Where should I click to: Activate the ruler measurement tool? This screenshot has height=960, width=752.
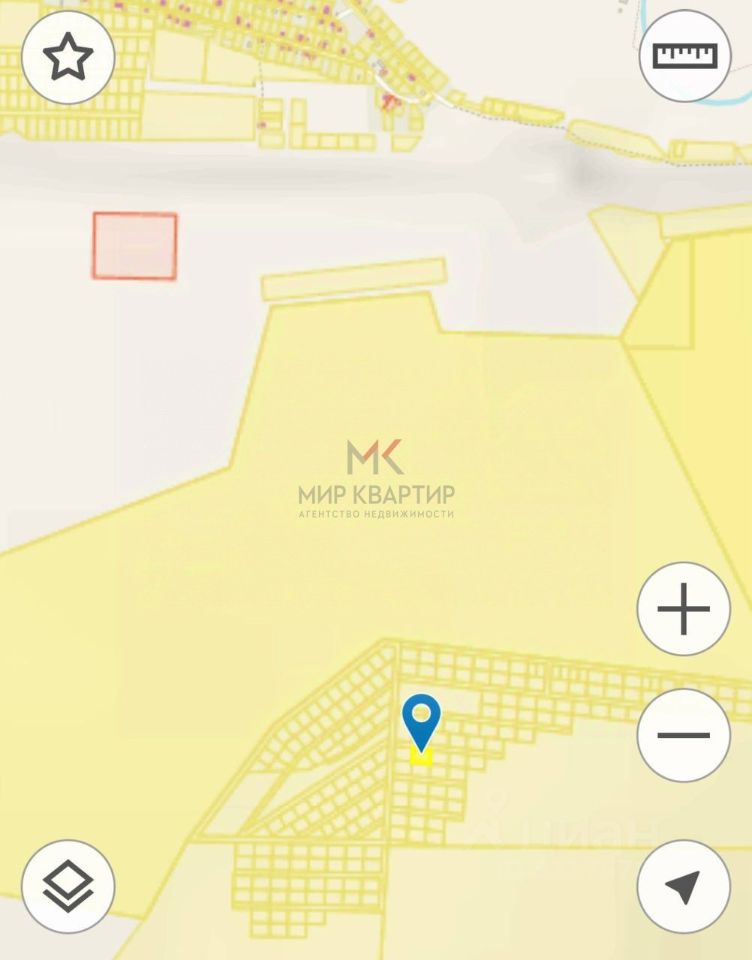pos(684,56)
